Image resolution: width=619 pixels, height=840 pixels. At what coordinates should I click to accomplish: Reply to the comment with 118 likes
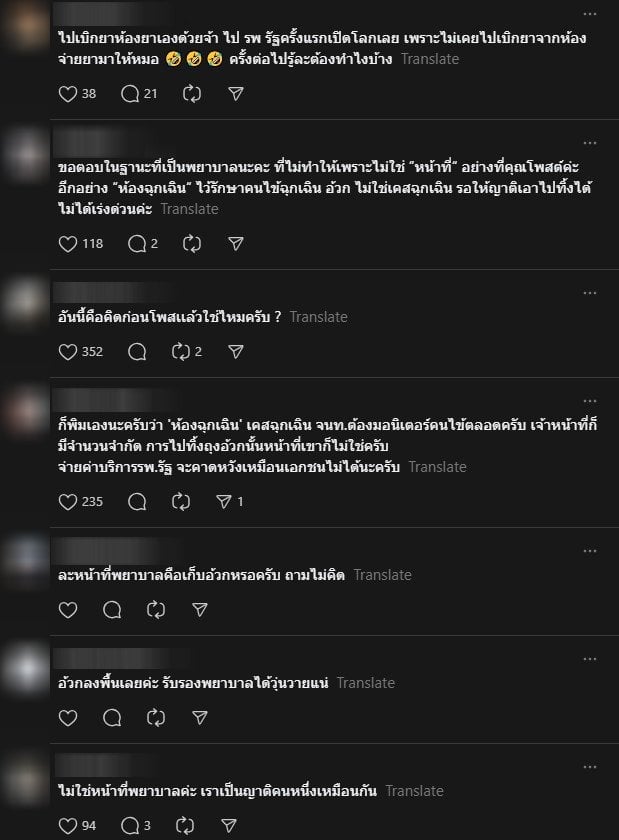[137, 243]
